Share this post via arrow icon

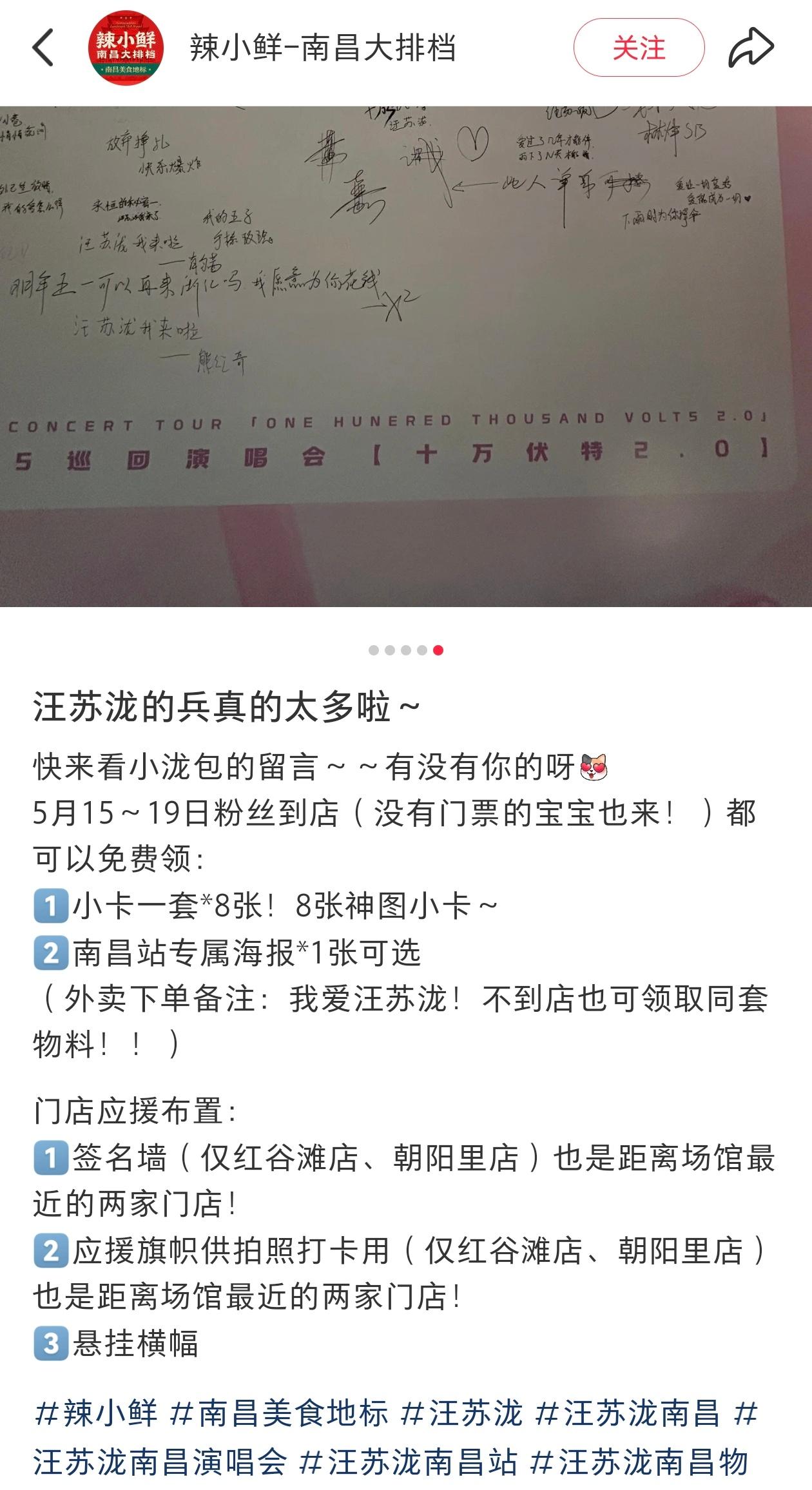pos(750,48)
